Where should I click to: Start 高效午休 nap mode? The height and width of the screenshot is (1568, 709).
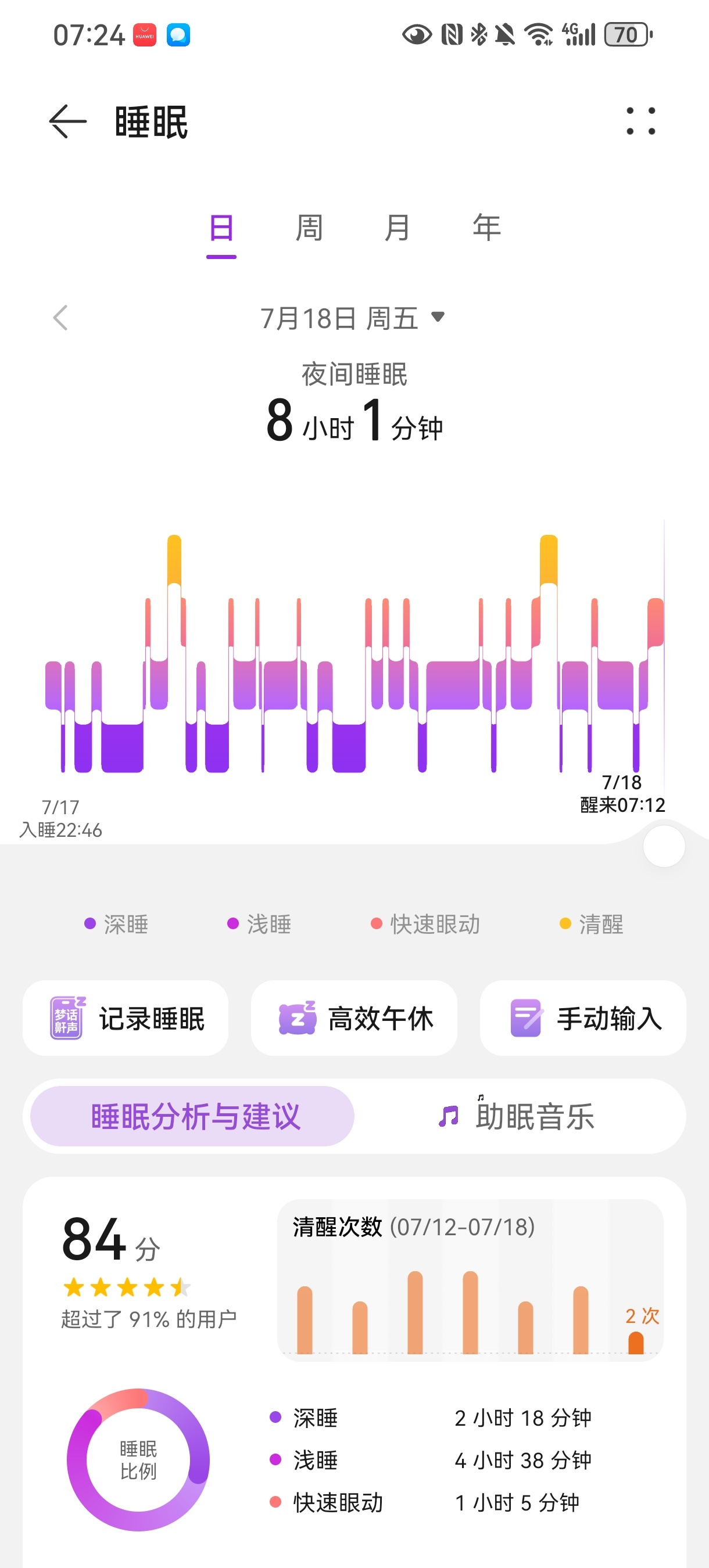click(354, 1019)
